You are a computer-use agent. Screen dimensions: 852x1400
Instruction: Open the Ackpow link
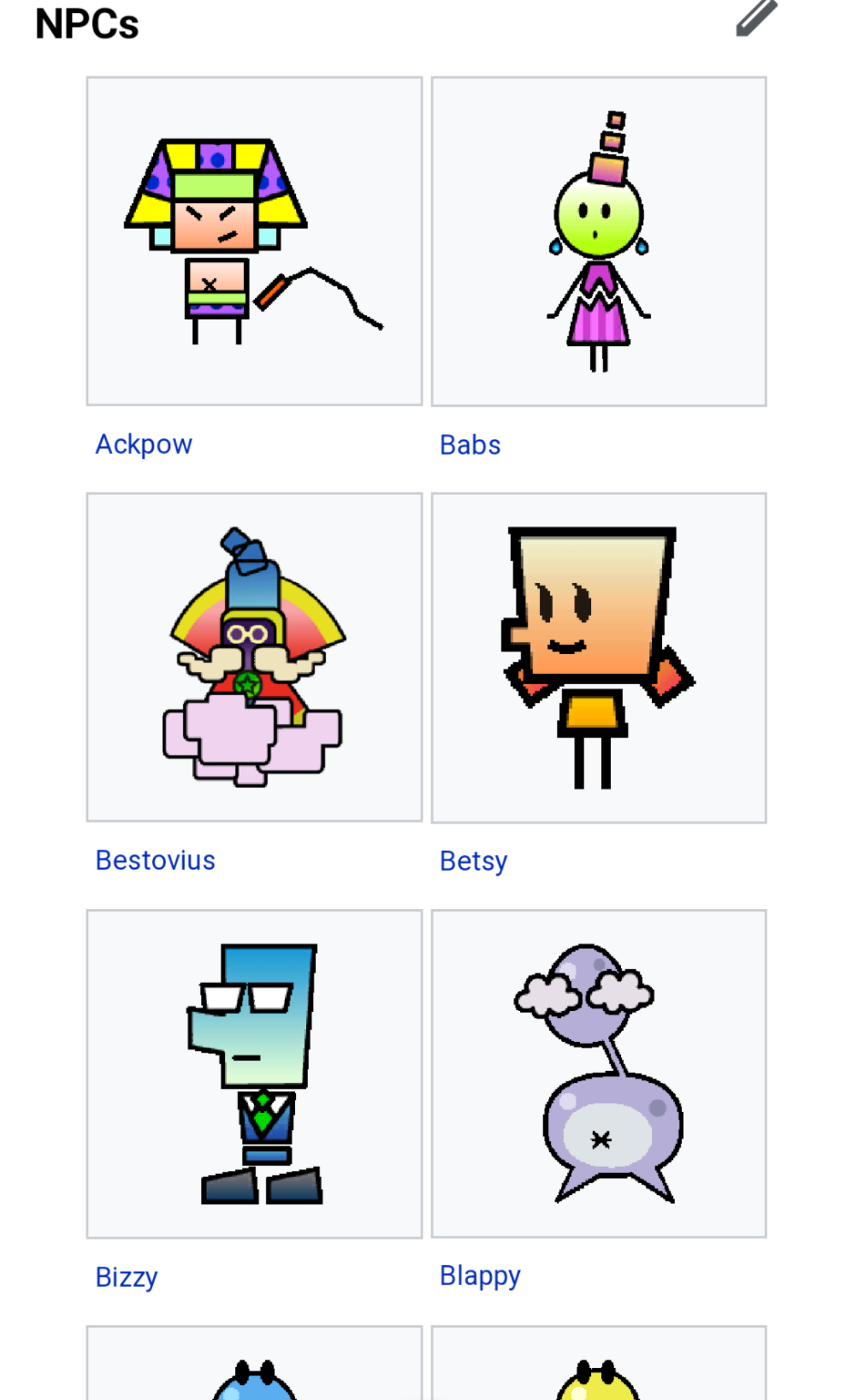click(x=144, y=444)
